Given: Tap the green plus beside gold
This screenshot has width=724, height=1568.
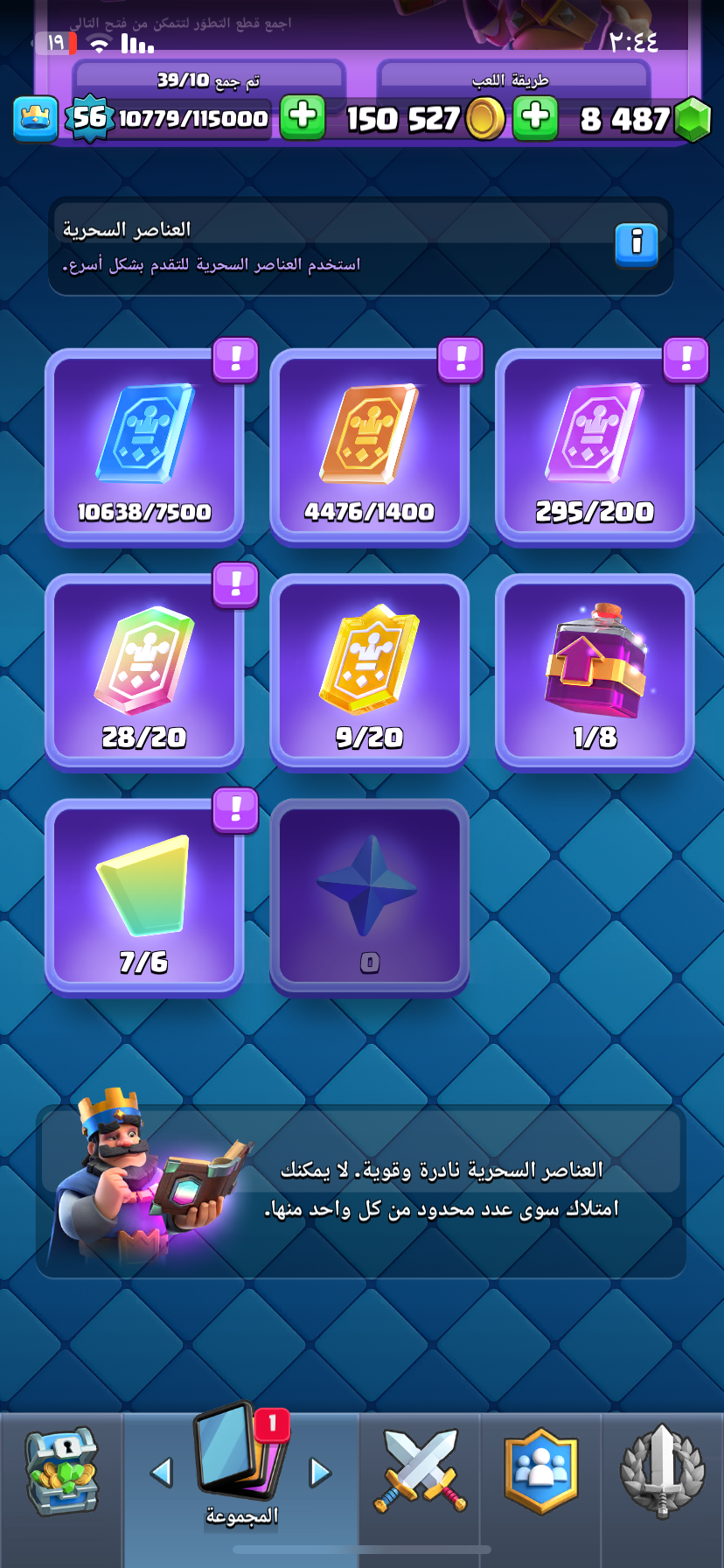Looking at the screenshot, I should [x=535, y=118].
